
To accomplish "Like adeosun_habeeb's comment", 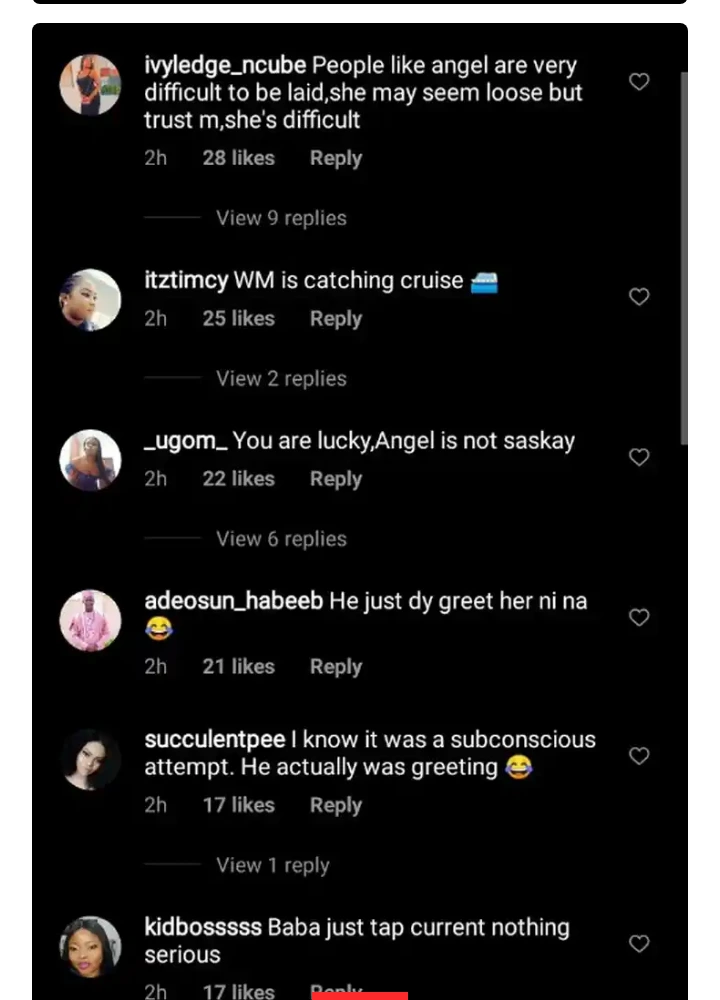I will (x=639, y=618).
